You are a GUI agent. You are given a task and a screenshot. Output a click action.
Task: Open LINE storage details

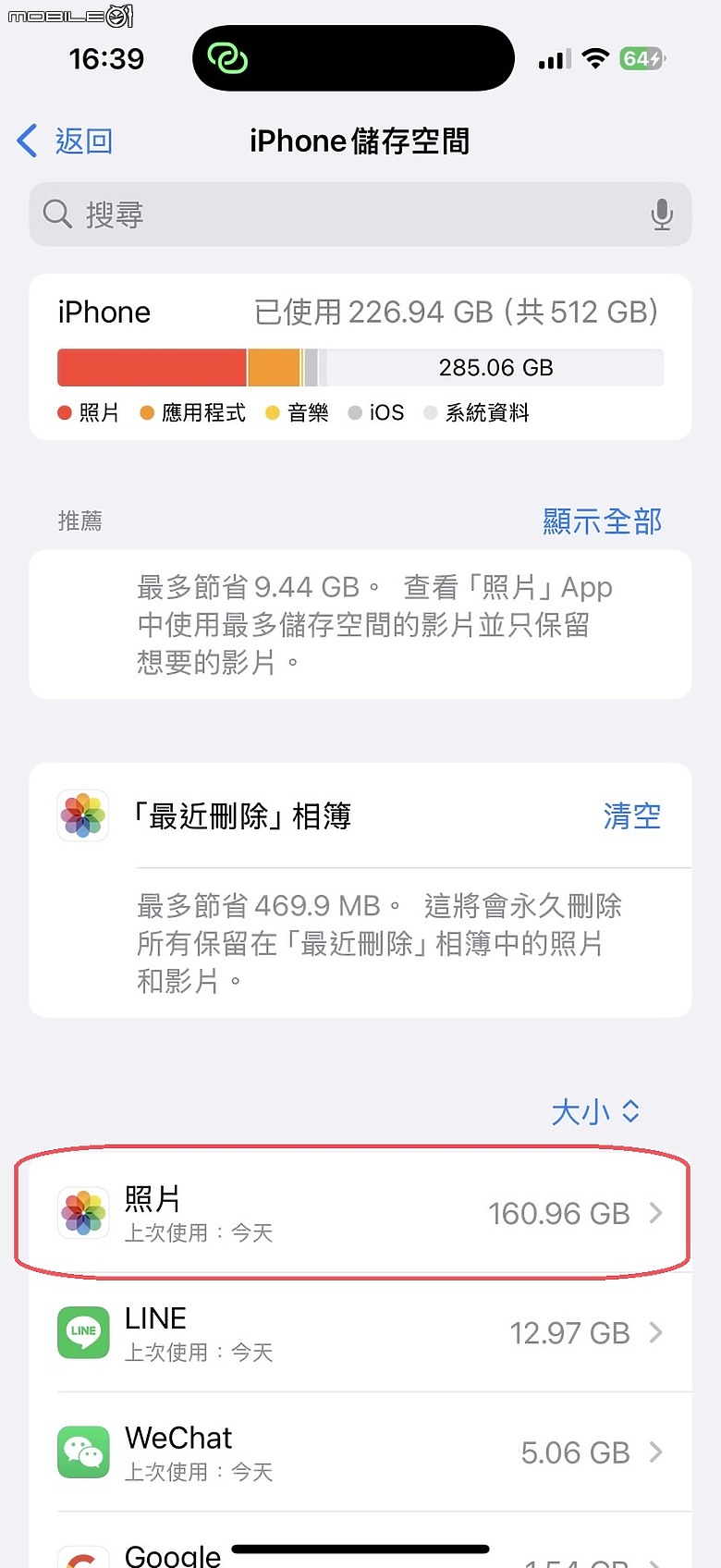point(360,1332)
